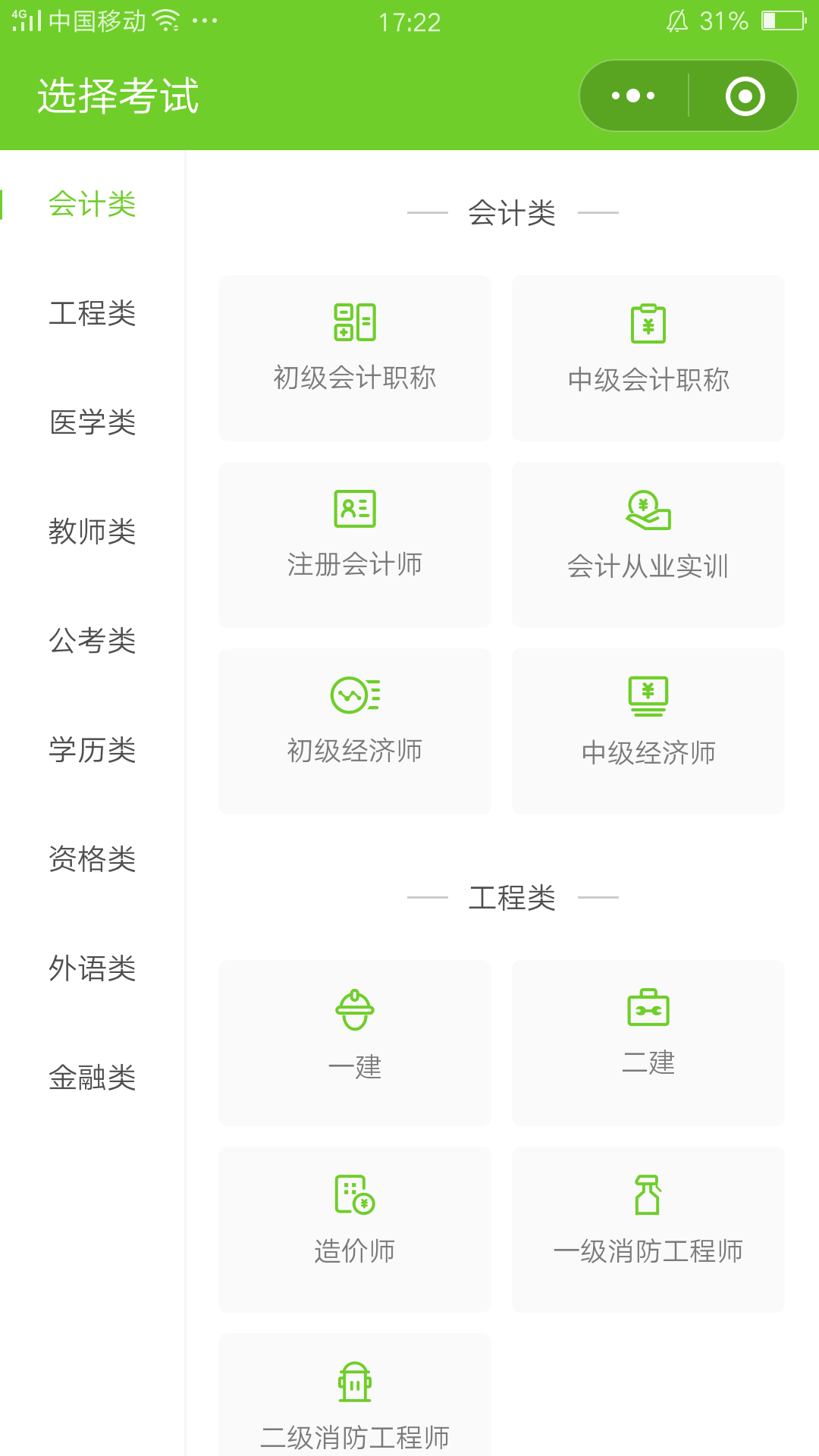Select 会计从业实训
The height and width of the screenshot is (1456, 819).
pos(648,544)
